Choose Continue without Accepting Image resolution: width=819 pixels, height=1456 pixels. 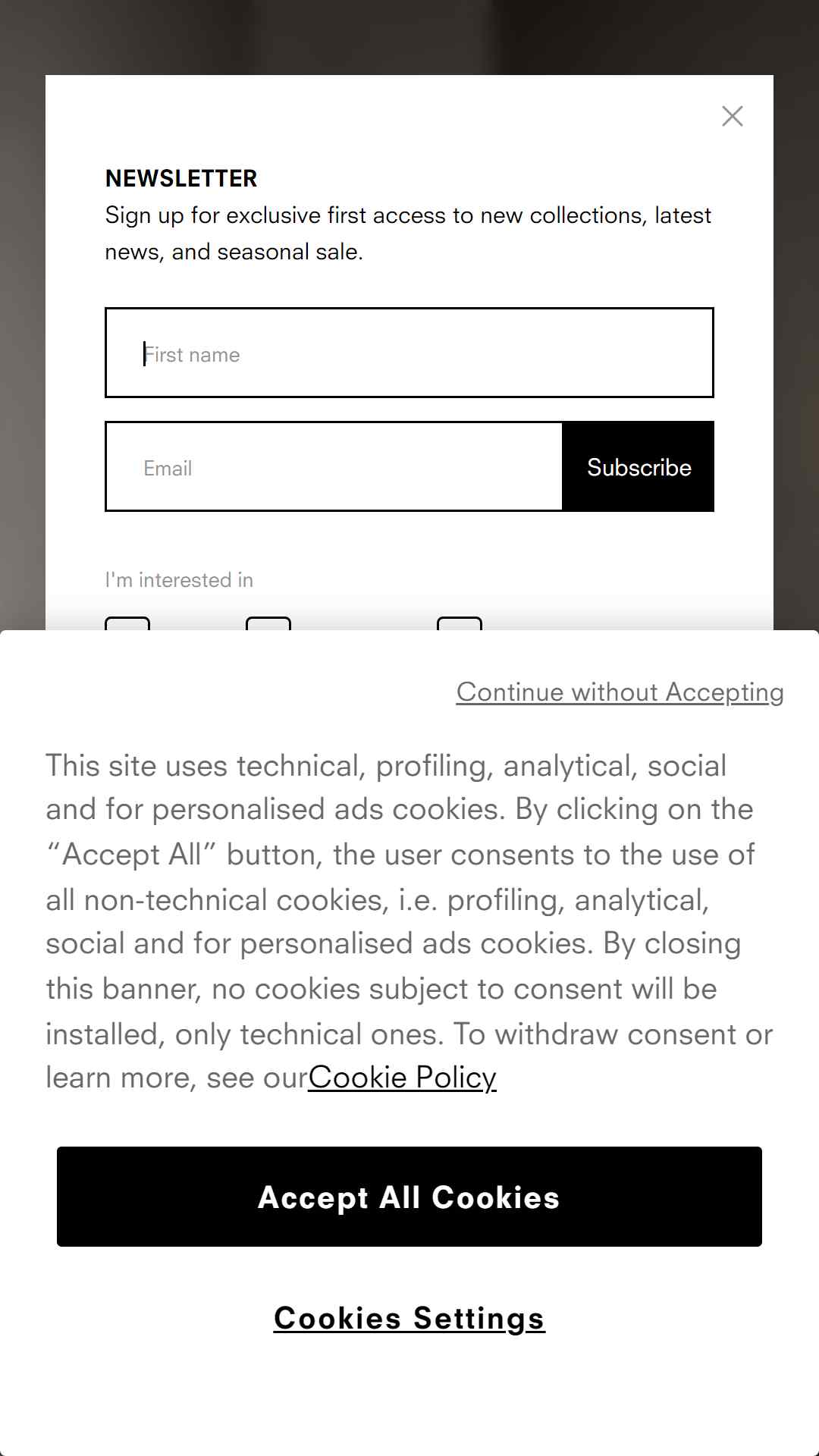pyautogui.click(x=620, y=692)
